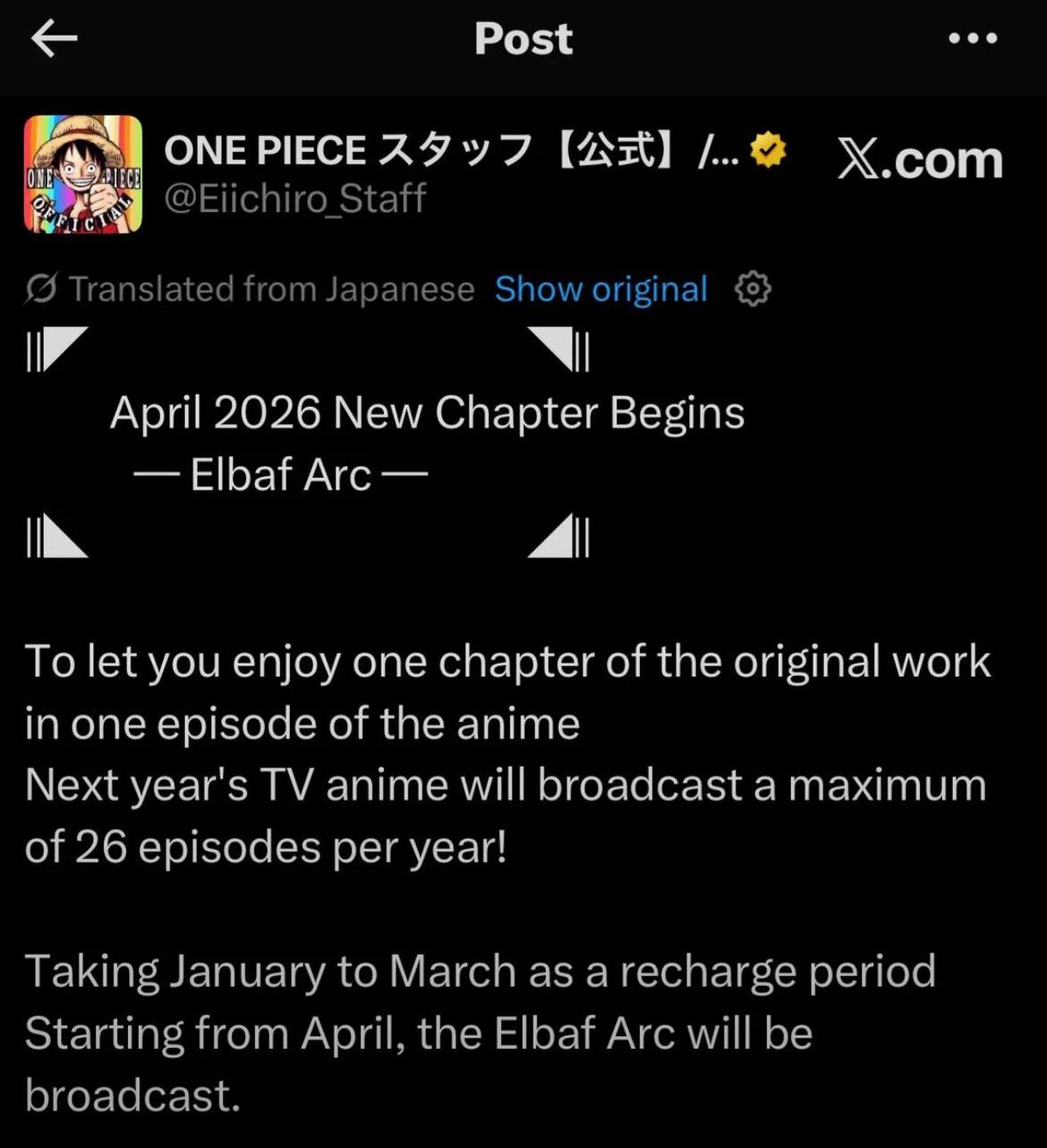
Task: Open translation settings gear
Action: point(753,289)
